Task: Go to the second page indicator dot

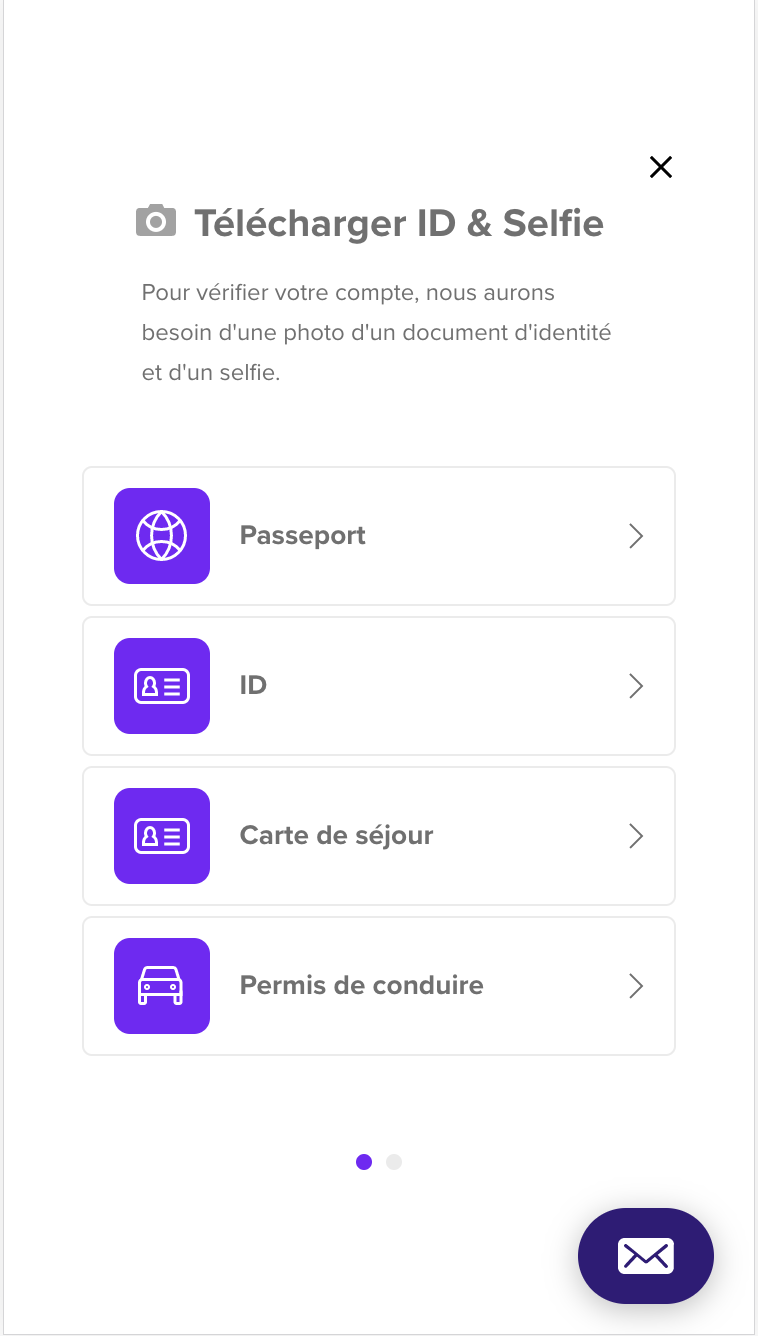Action: point(394,1162)
